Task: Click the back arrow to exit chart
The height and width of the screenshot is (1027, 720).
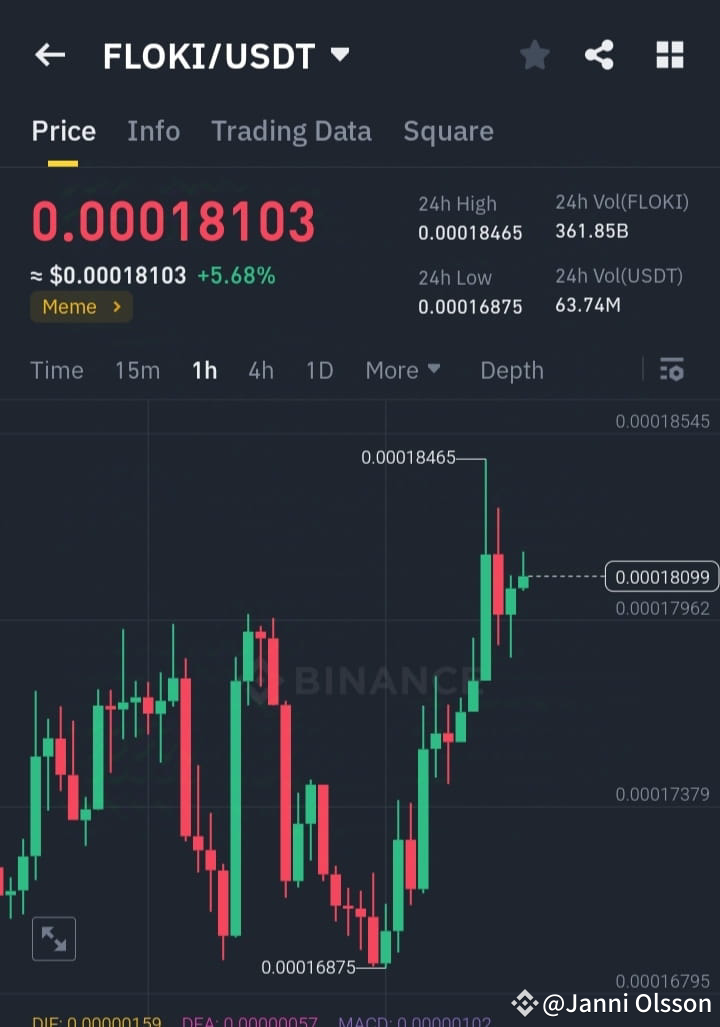Action: pos(50,55)
